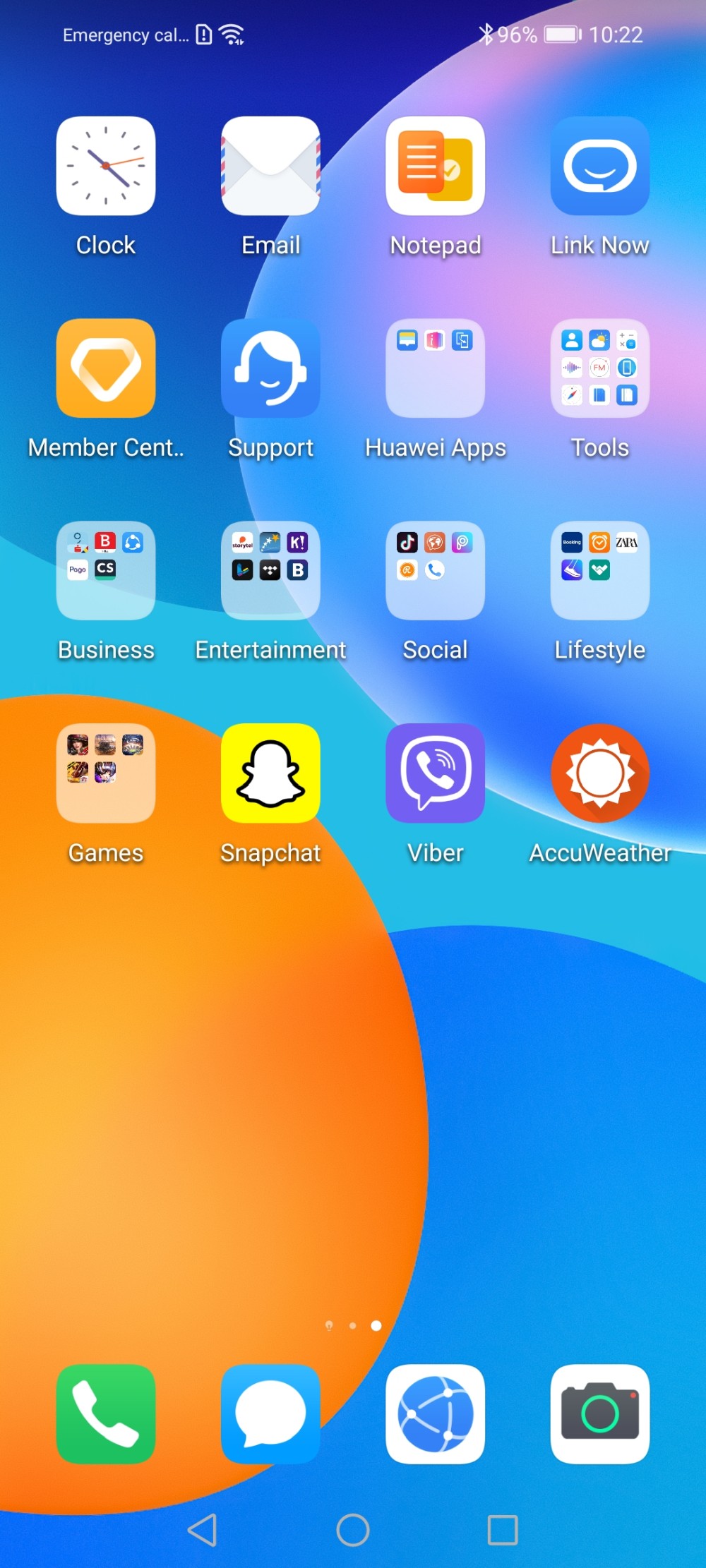Launch the Camera from the dock
The image size is (706, 1568).
tap(599, 1414)
